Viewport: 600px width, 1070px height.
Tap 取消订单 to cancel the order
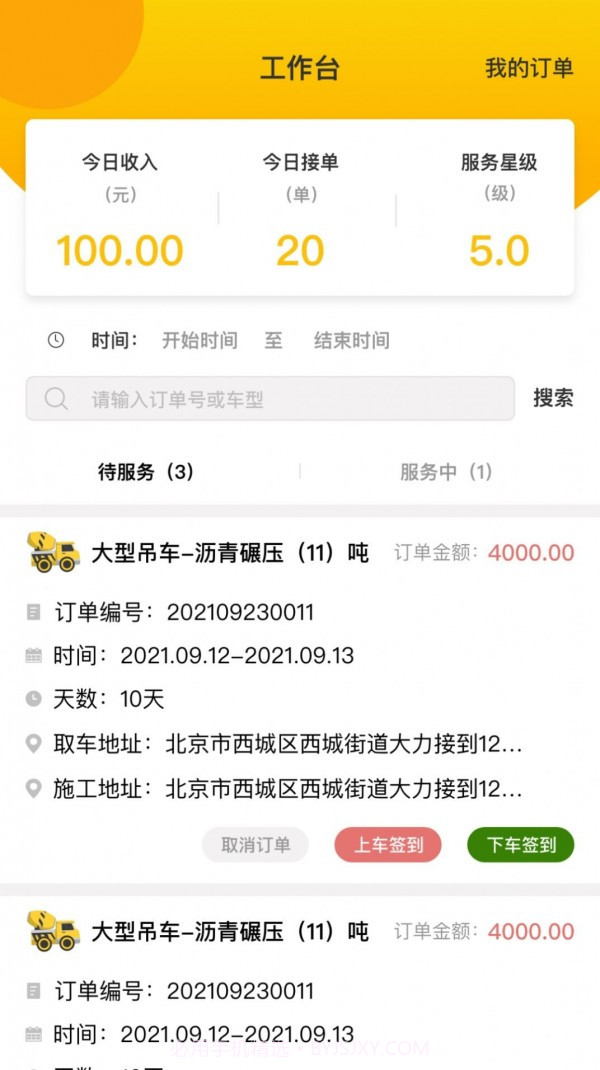[255, 845]
